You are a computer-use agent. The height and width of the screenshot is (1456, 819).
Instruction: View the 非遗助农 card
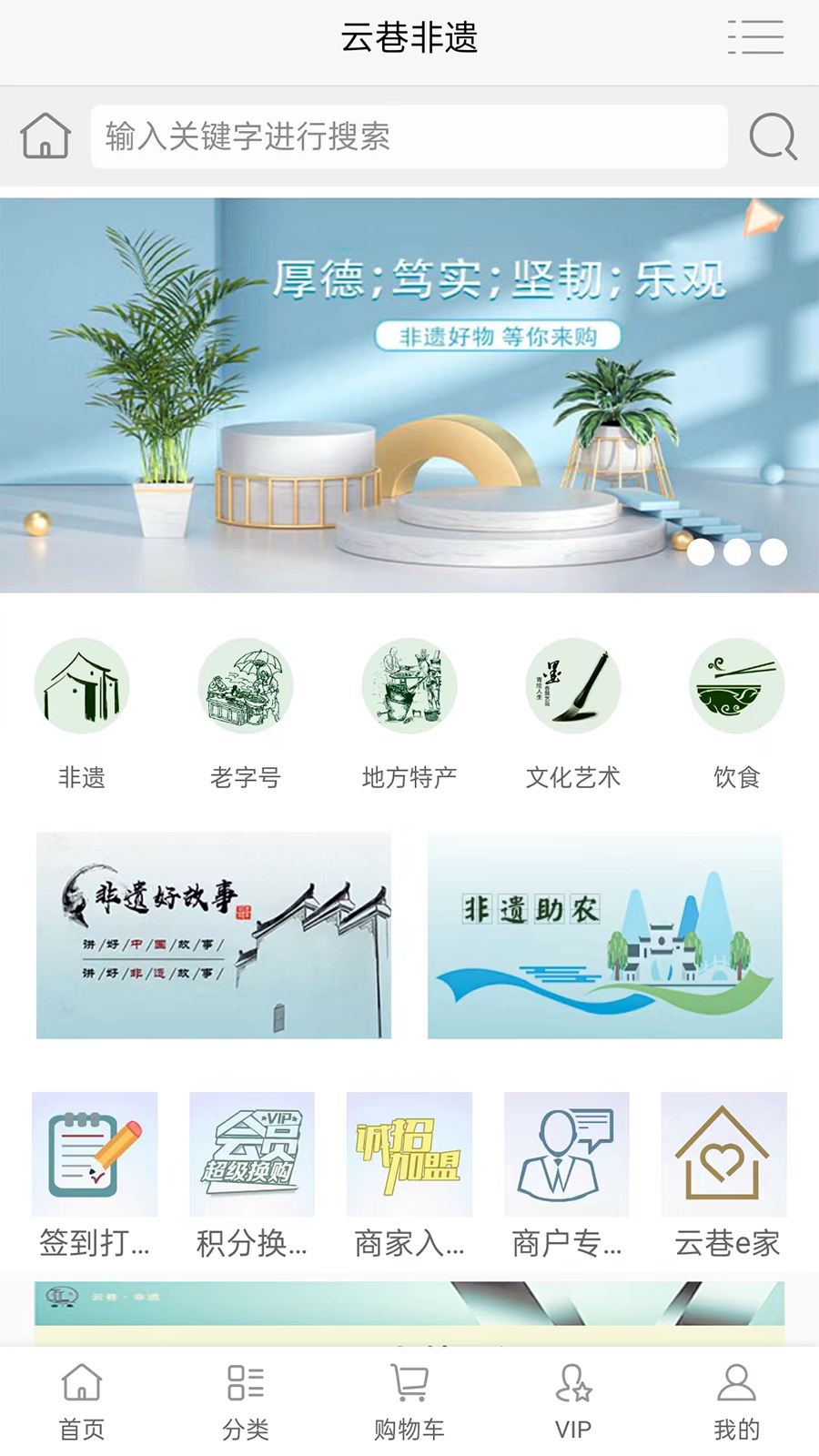[605, 935]
